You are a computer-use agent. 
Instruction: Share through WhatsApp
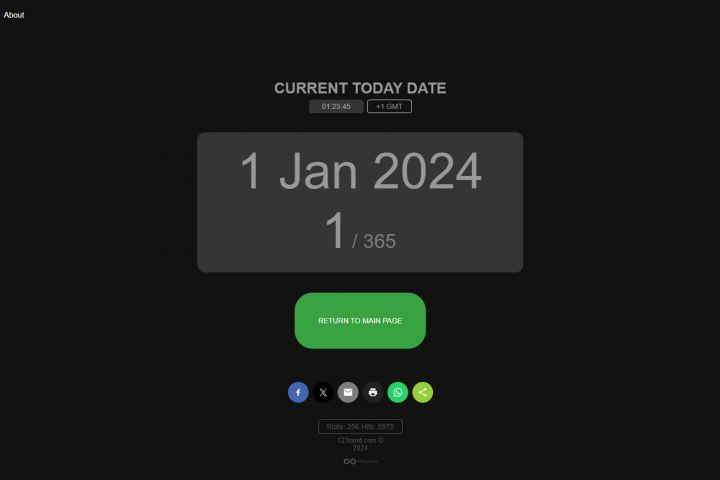(x=398, y=393)
